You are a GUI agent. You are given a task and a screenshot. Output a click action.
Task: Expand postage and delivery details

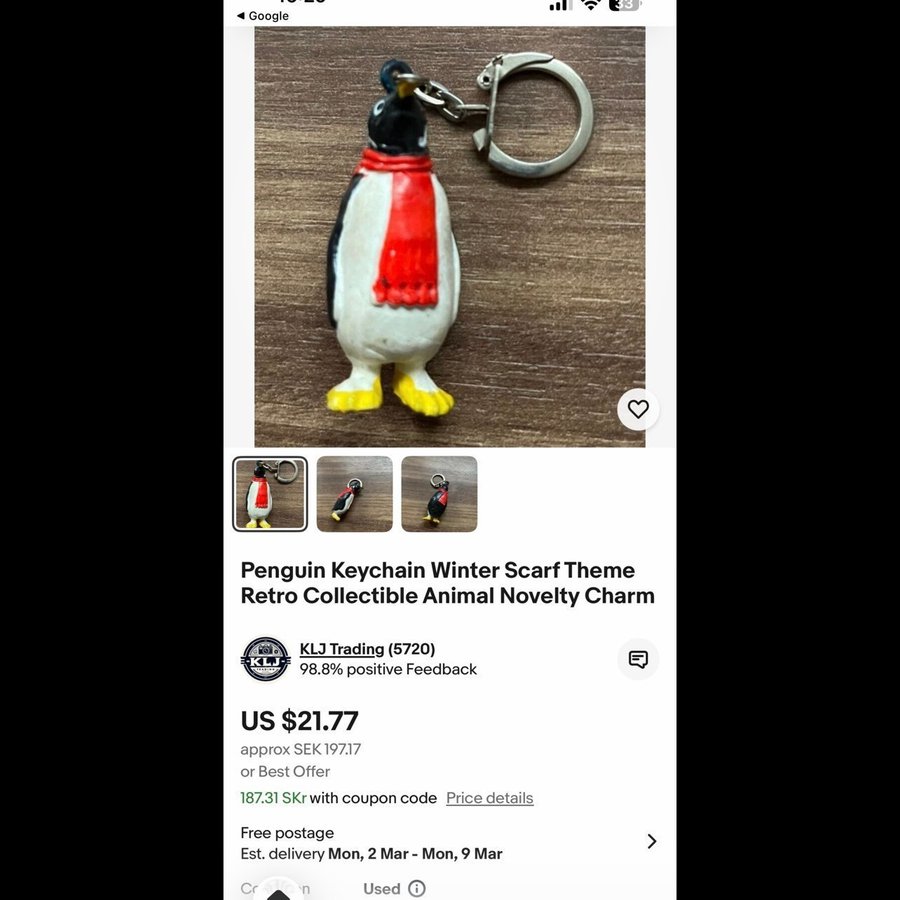click(x=651, y=842)
